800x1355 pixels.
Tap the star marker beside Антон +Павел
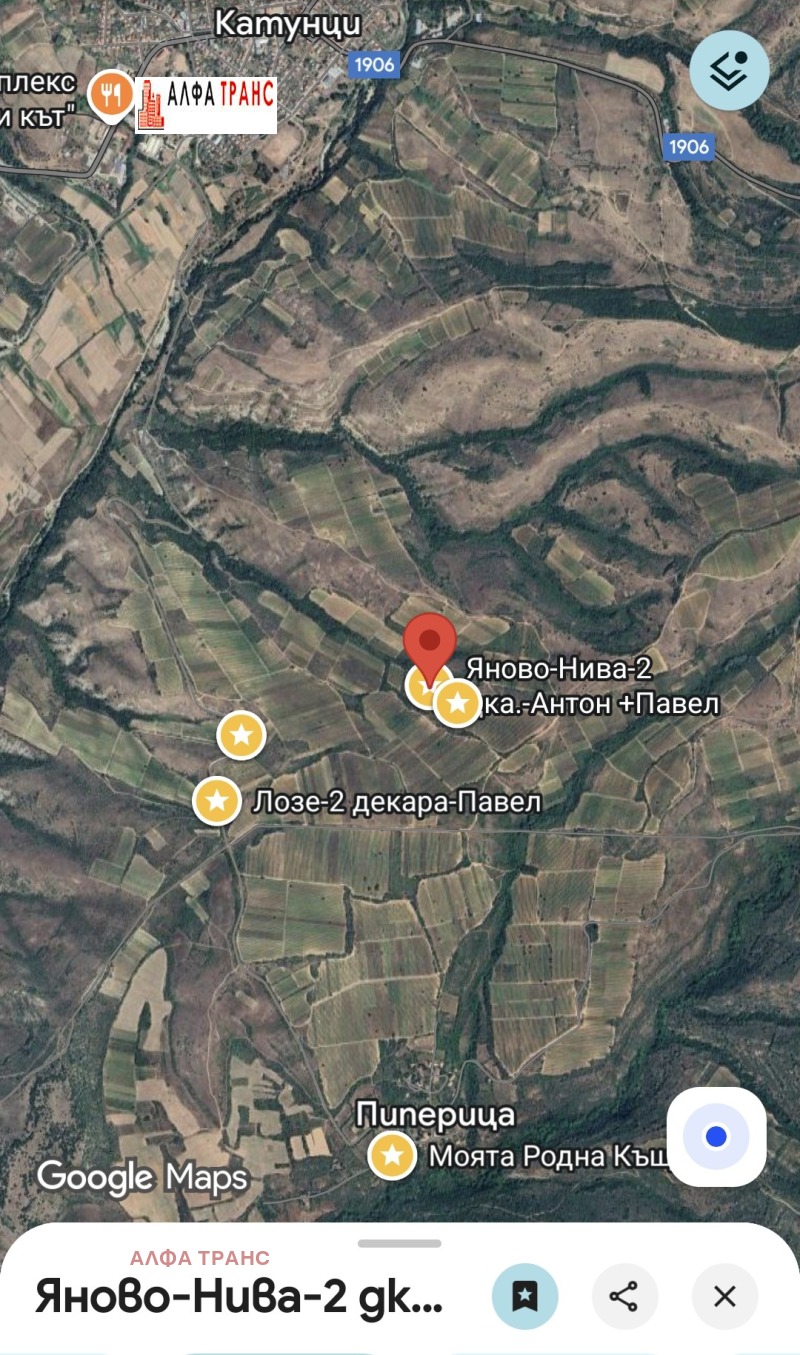pos(458,704)
